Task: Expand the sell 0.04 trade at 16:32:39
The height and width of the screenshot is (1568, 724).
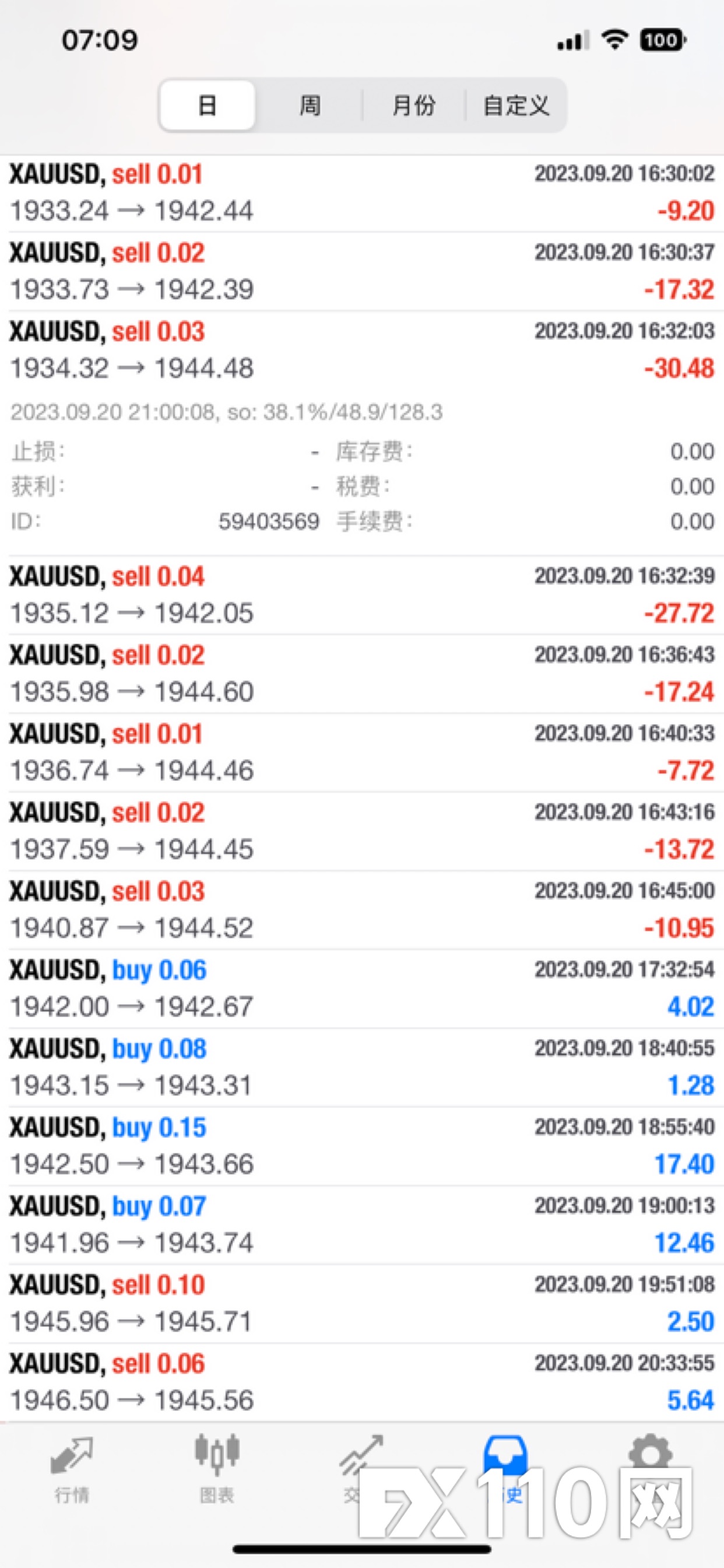Action: point(362,594)
